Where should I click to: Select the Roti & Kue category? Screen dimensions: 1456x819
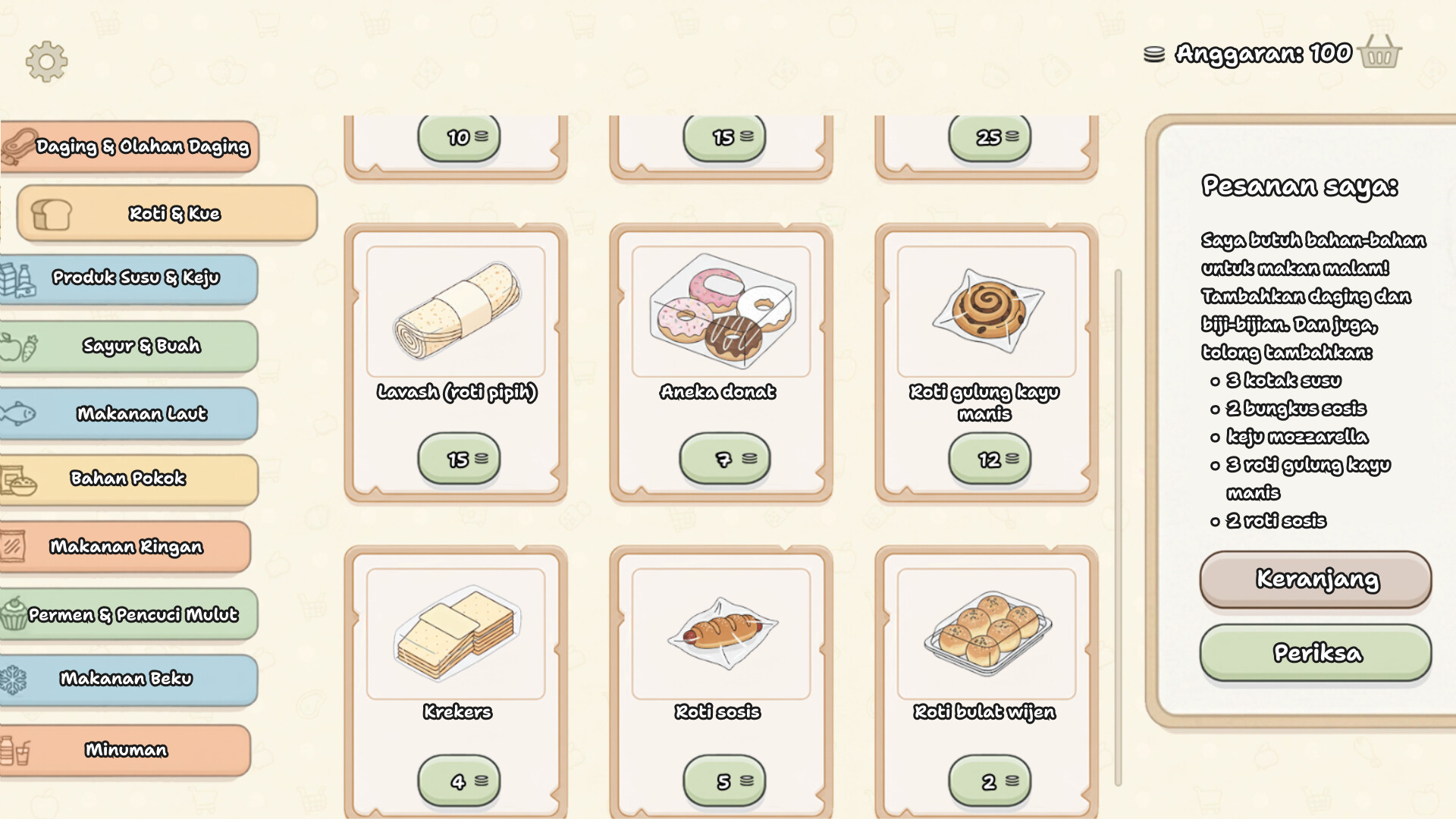(168, 214)
